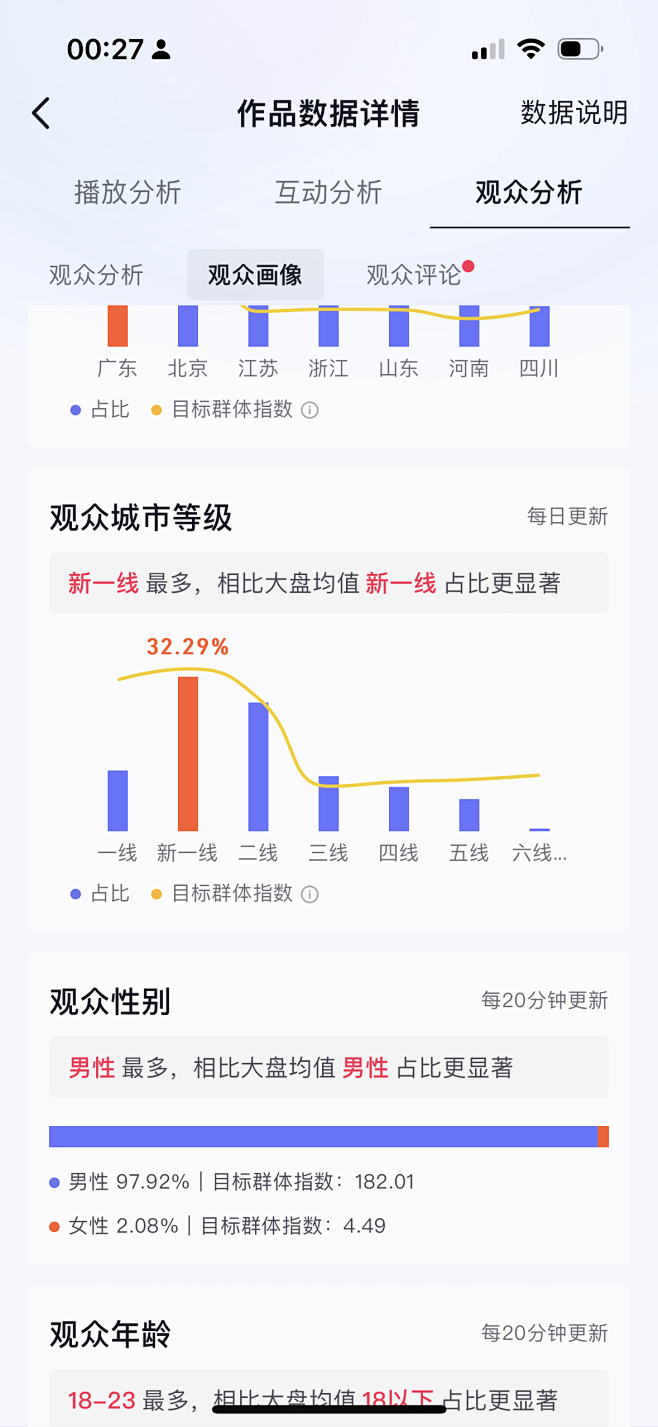Viewport: 658px width, 1427px height.
Task: Select the 观众分析 top tab
Action: [529, 192]
